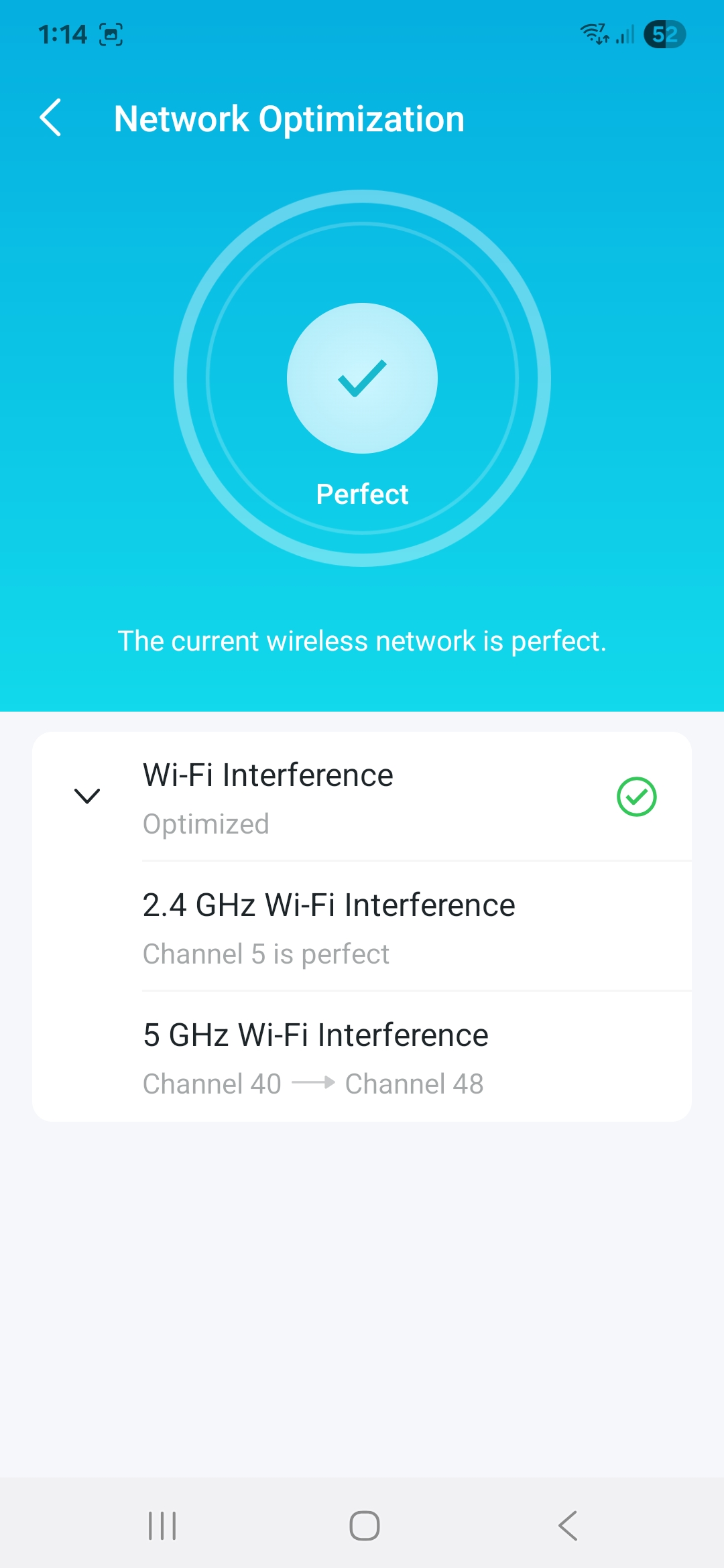Open recent apps from navigation bar
Screen dimensions: 724x1568
coord(162,1526)
